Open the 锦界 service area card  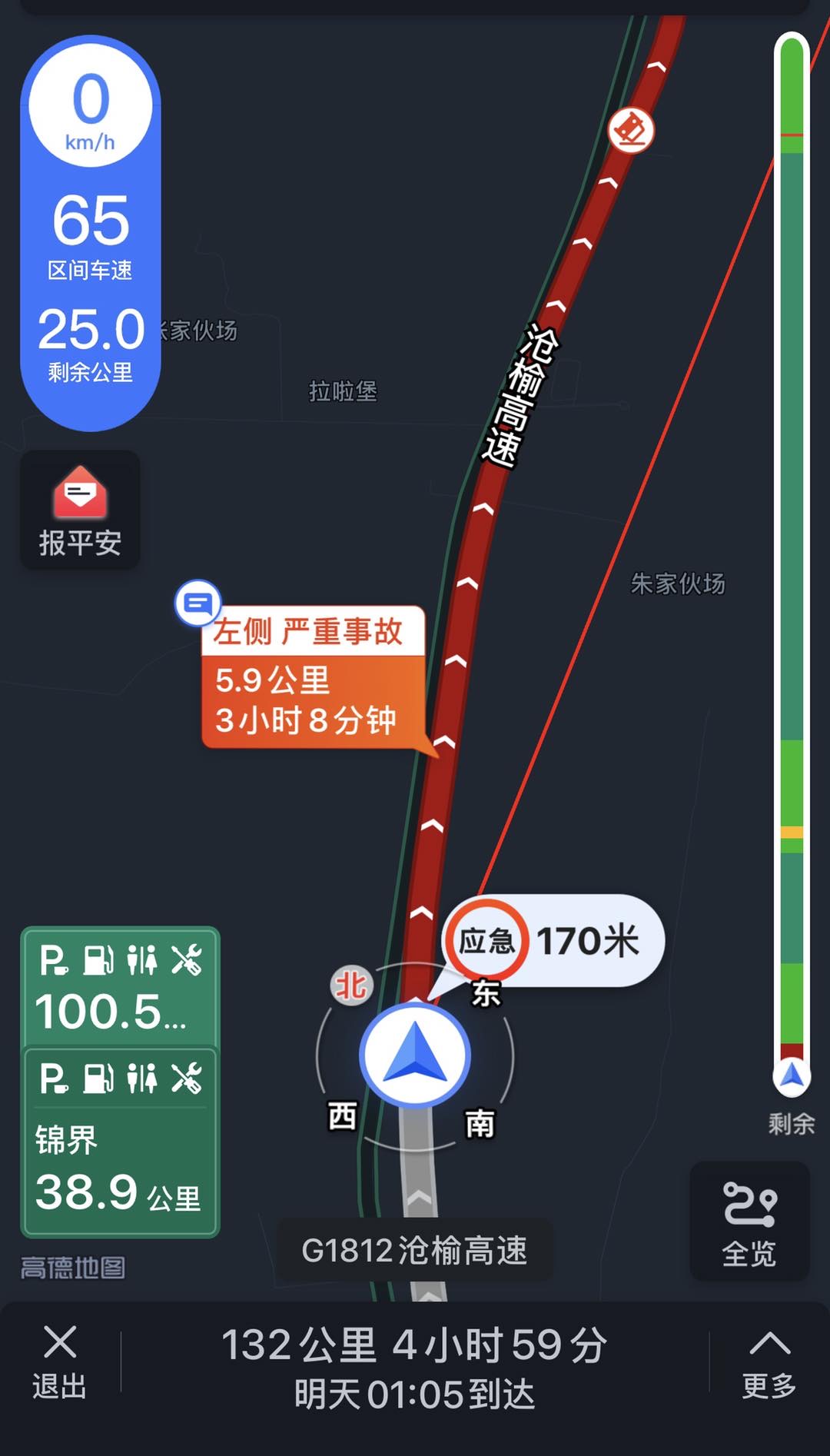[x=121, y=1142]
